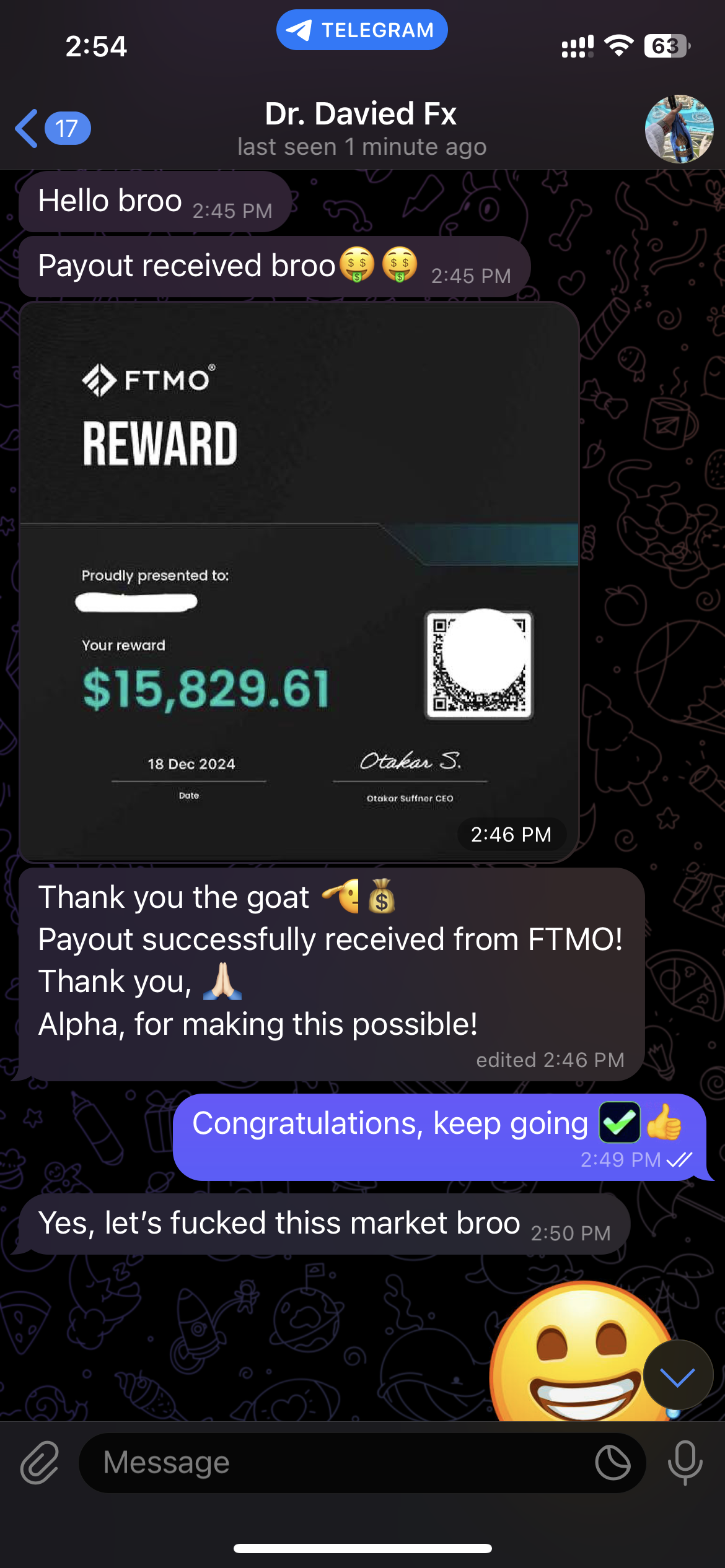Tap the voice message microphone
Image resolution: width=725 pixels, height=1568 pixels.
[685, 1463]
